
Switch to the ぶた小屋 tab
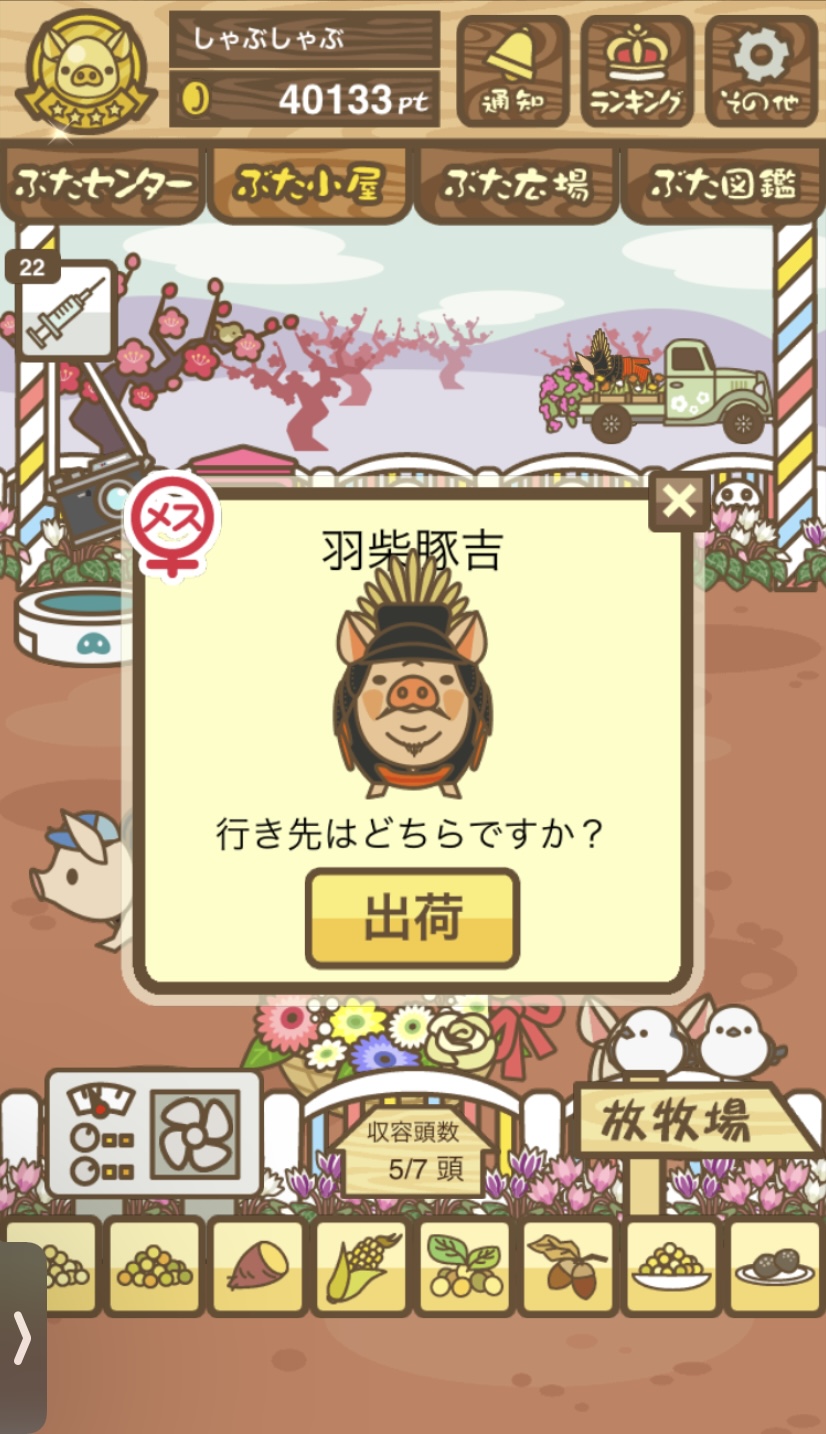(309, 185)
